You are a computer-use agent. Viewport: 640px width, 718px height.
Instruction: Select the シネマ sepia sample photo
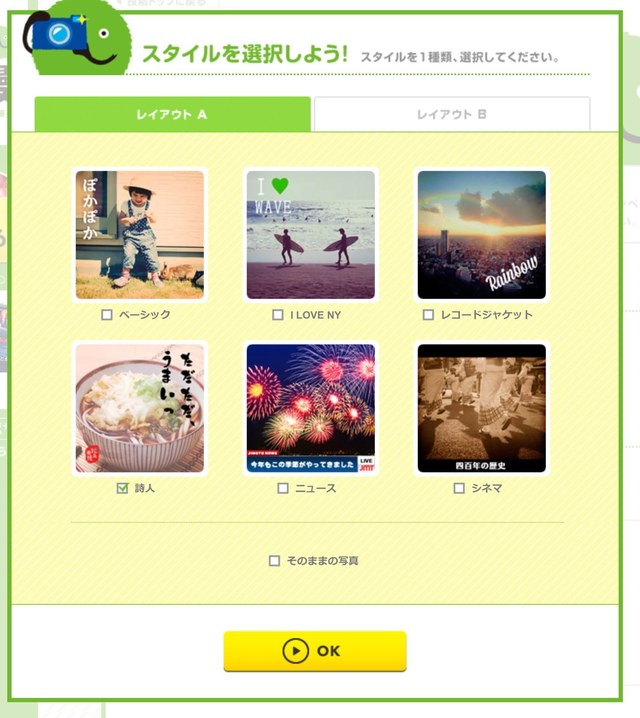(482, 408)
